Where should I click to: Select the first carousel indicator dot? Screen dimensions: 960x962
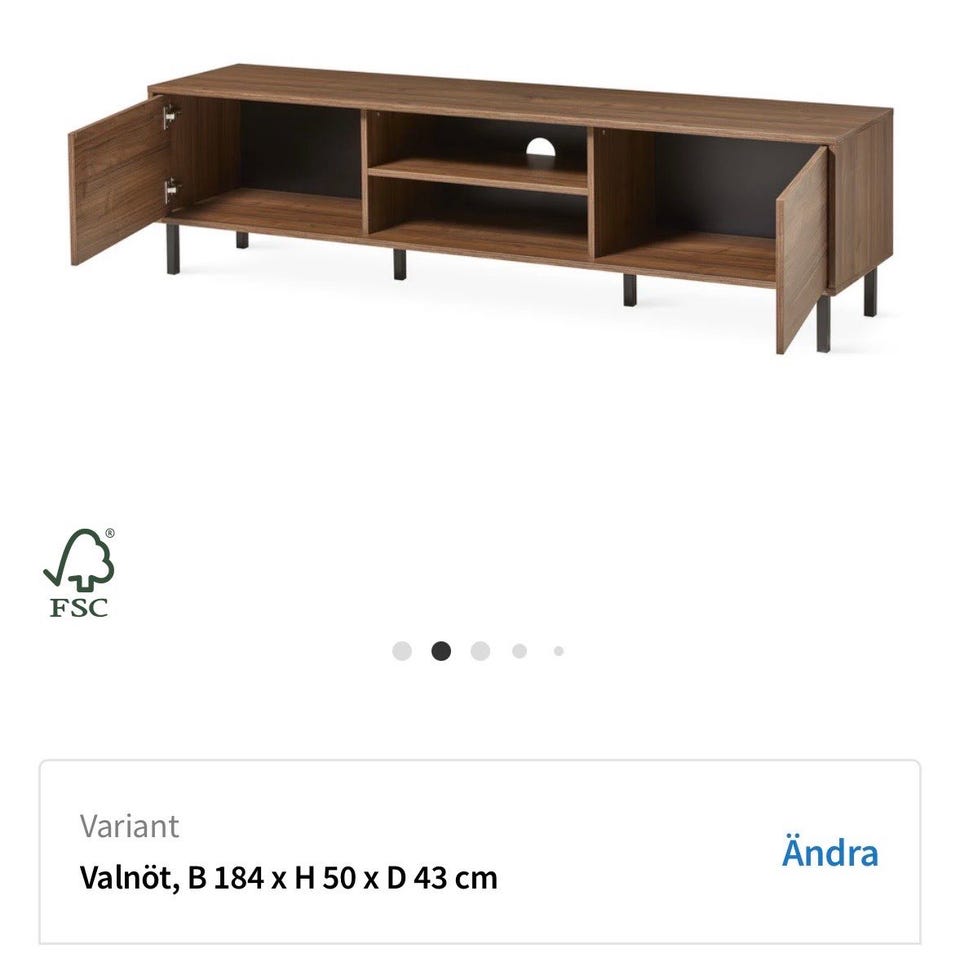click(403, 650)
